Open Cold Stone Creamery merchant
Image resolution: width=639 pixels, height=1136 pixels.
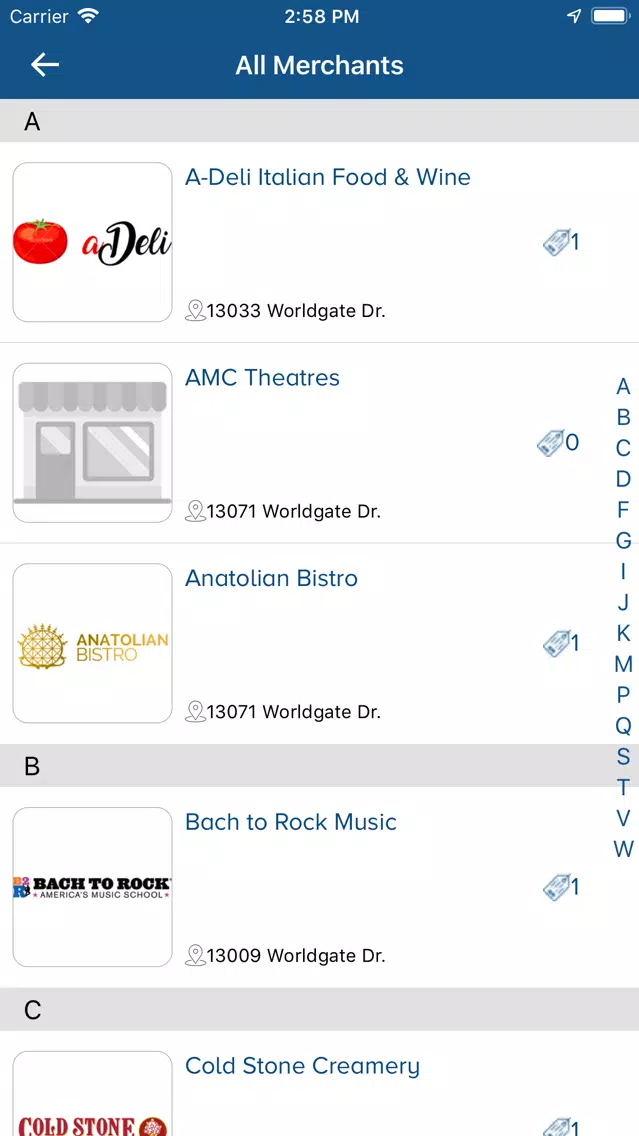click(x=320, y=1084)
